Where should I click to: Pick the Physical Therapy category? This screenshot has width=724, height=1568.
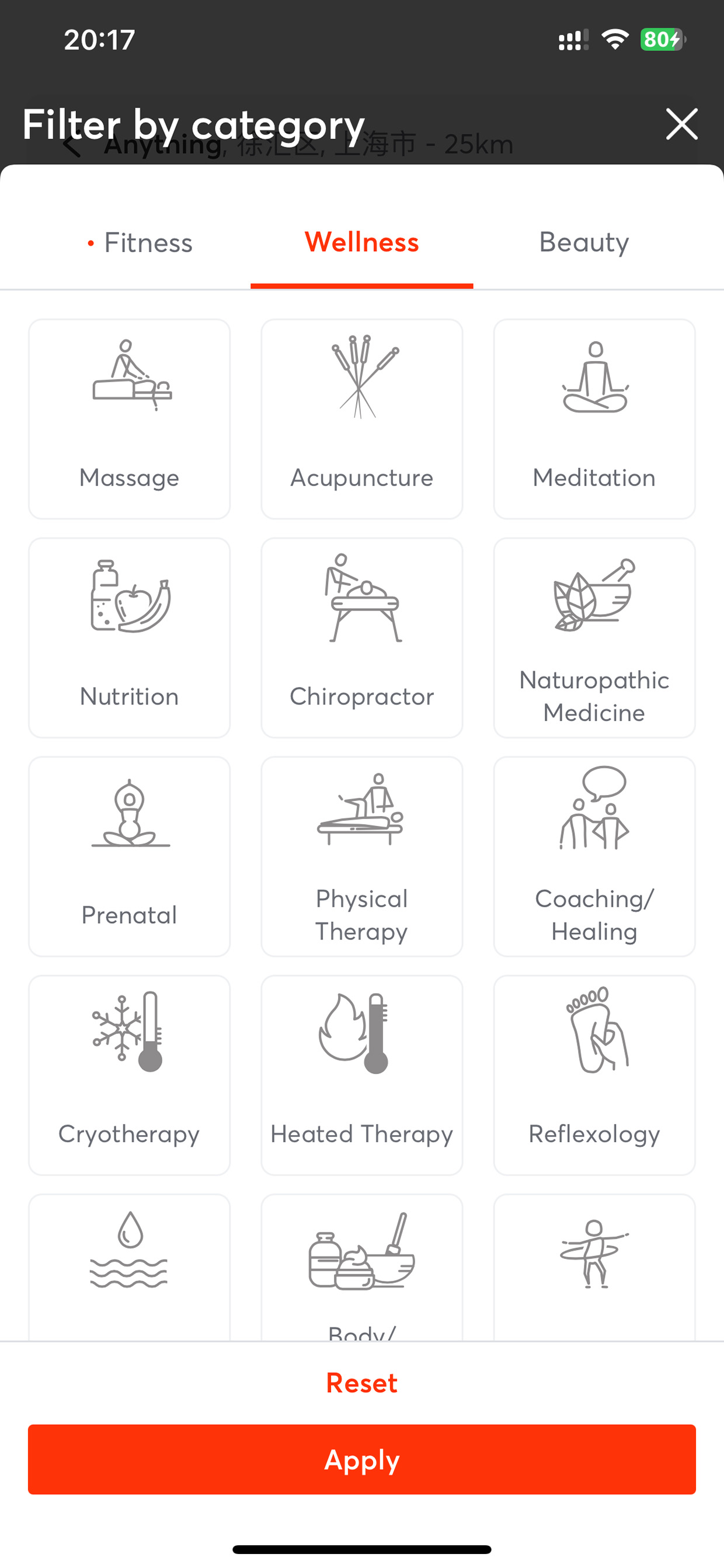[x=362, y=856]
